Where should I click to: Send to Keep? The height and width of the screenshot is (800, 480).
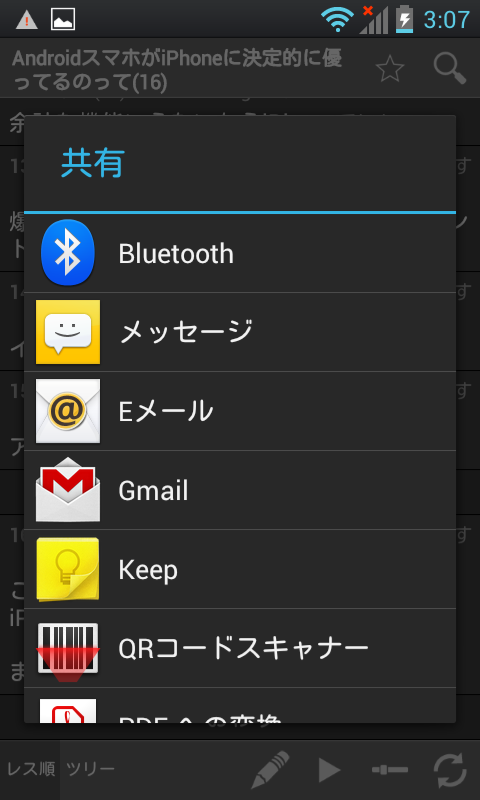coord(240,569)
